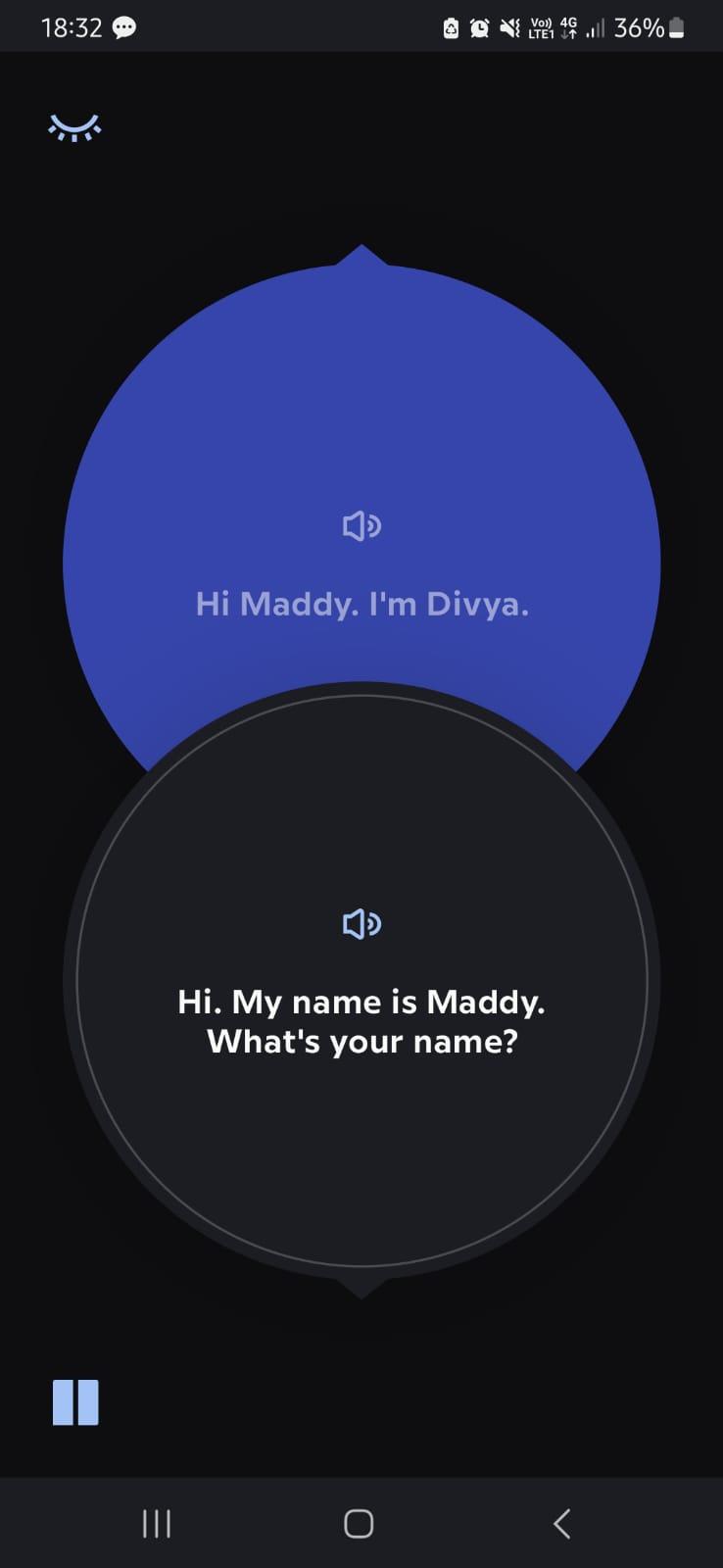This screenshot has height=1568, width=723.
Task: Open recent apps from navigation bar
Action: [157, 1523]
